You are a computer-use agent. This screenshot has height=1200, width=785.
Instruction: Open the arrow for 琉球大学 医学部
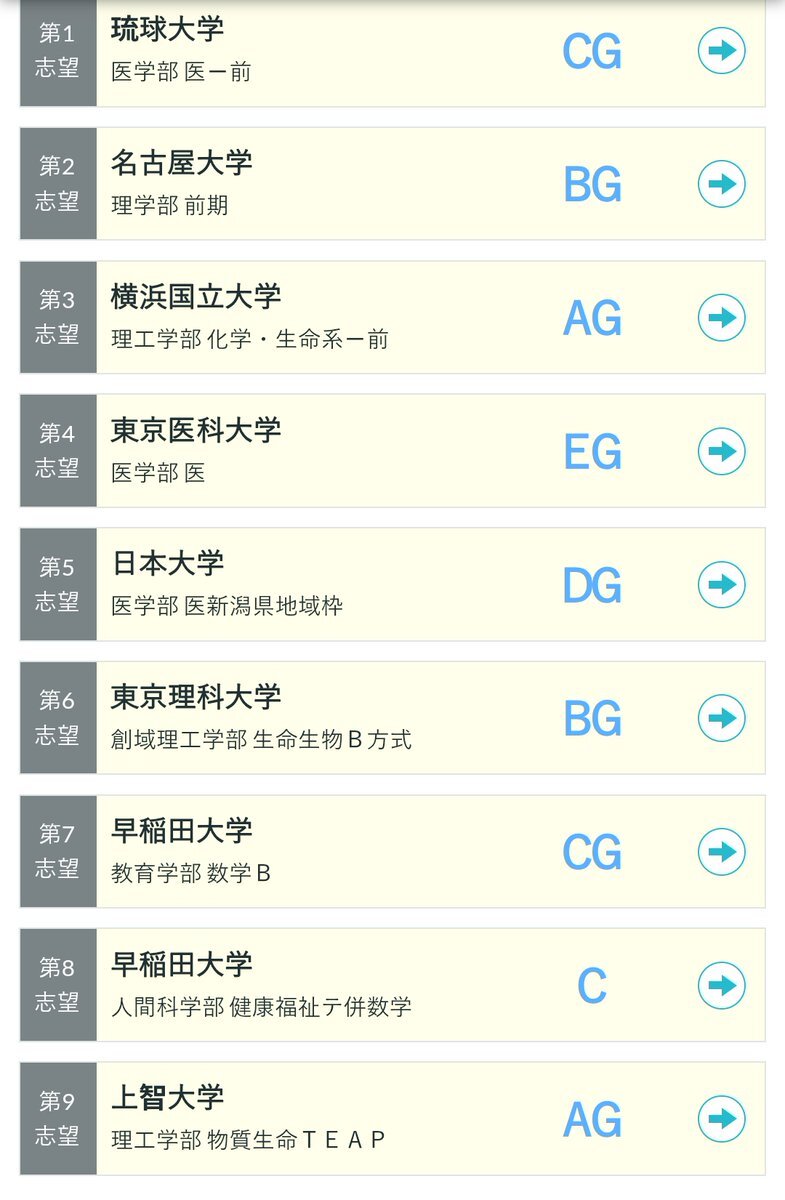pyautogui.click(x=721, y=50)
